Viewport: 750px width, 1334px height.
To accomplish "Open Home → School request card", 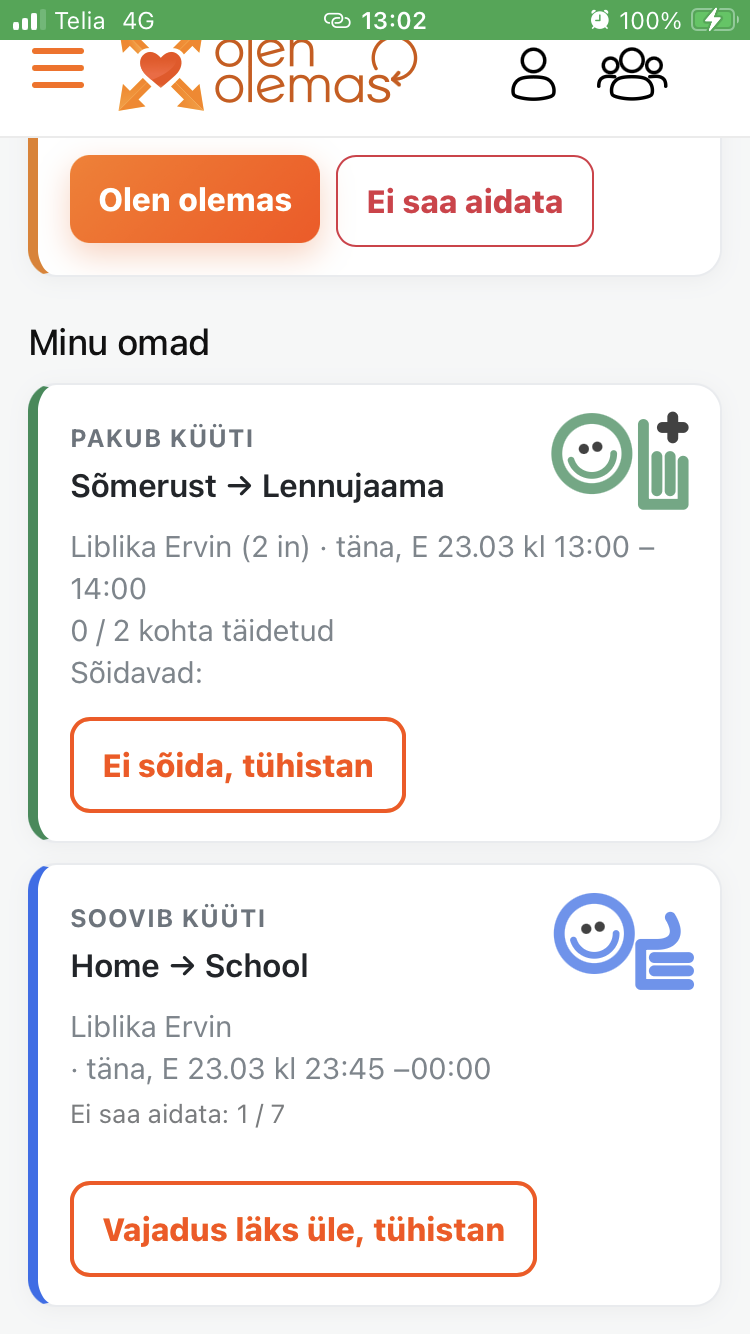I will pos(190,966).
